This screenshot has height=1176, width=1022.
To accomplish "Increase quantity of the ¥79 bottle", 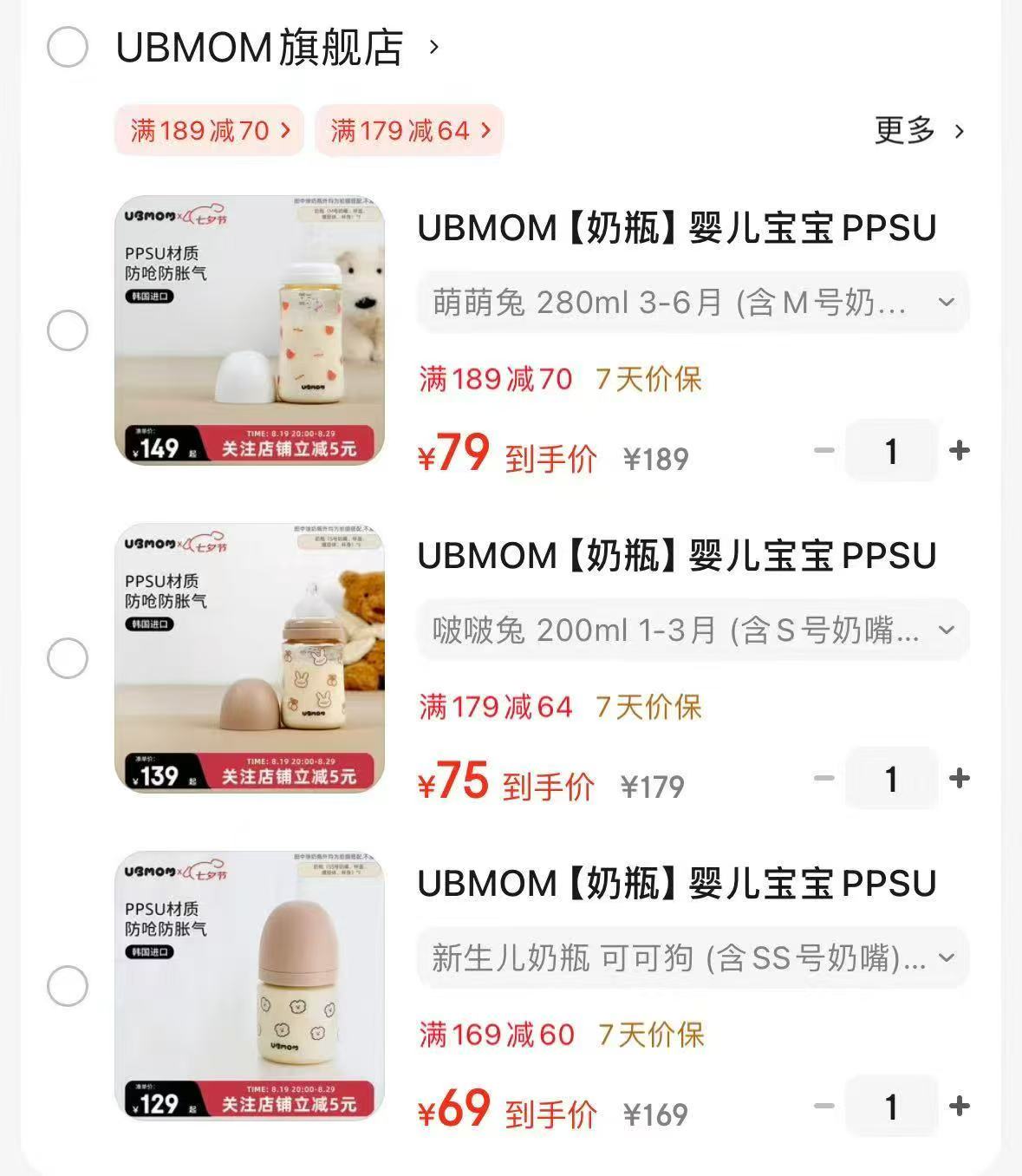I will [x=960, y=451].
